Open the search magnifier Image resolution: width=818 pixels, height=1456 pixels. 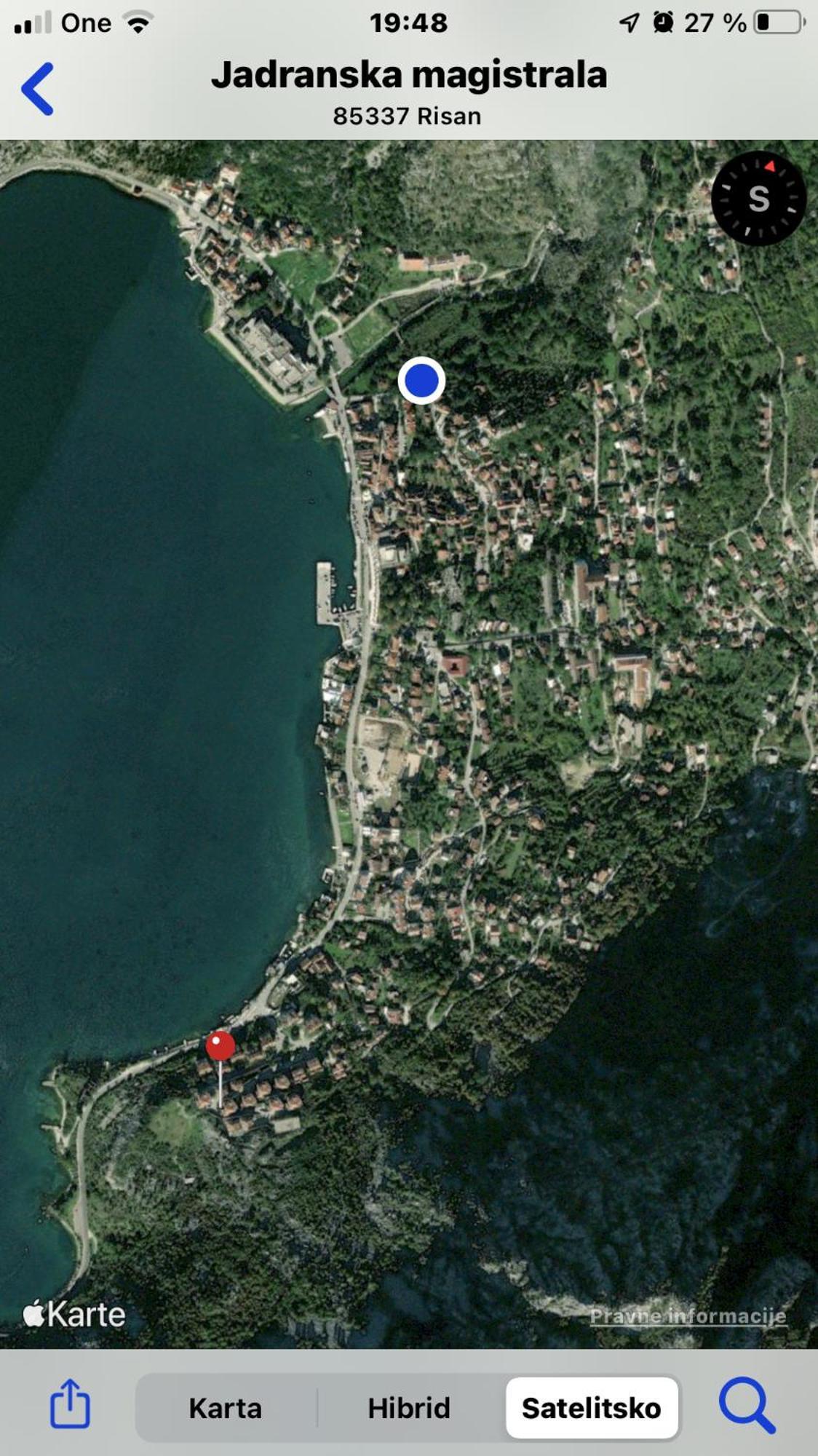[x=747, y=1404]
